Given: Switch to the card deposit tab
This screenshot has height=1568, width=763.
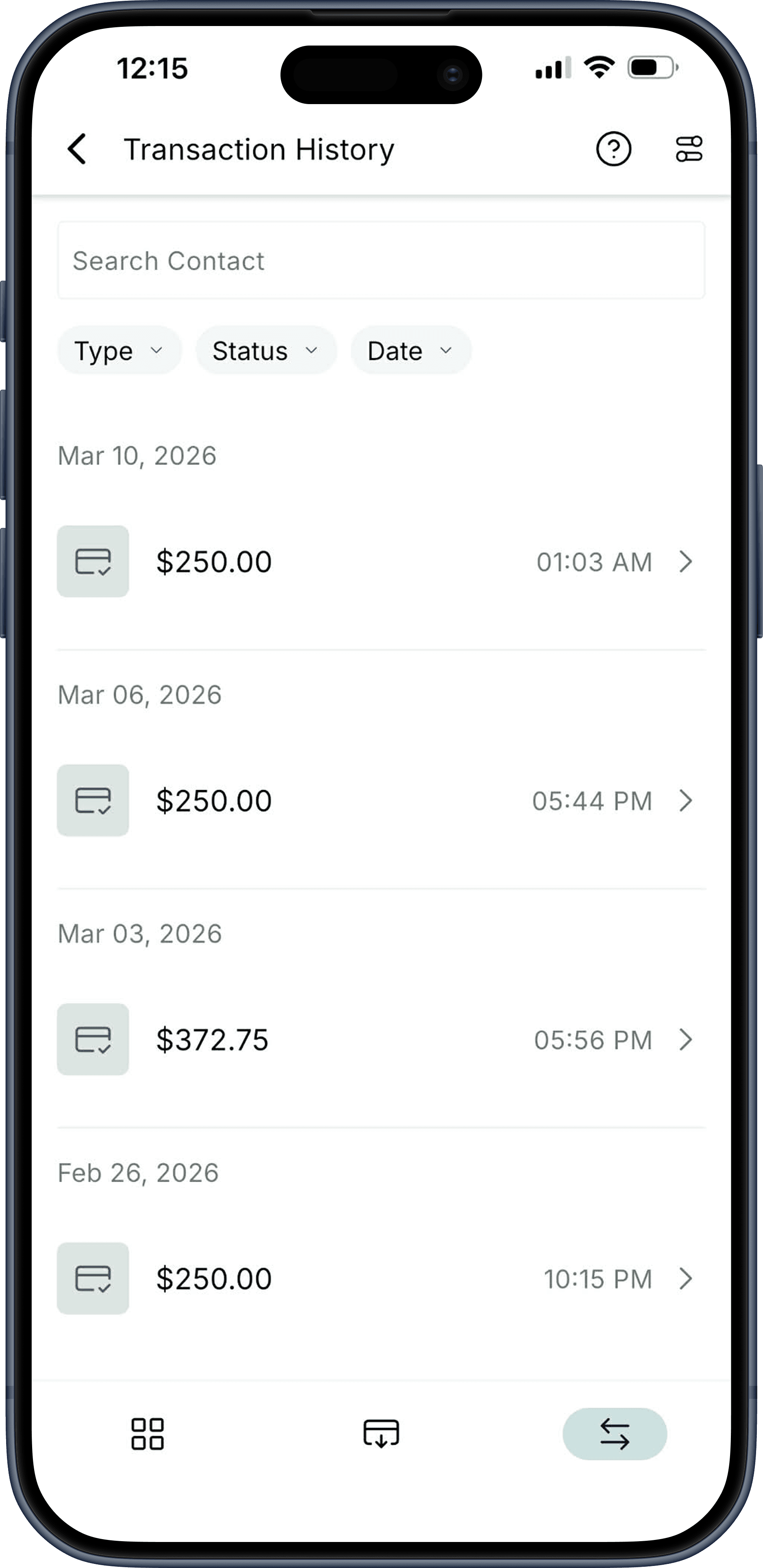Looking at the screenshot, I should (x=381, y=1433).
